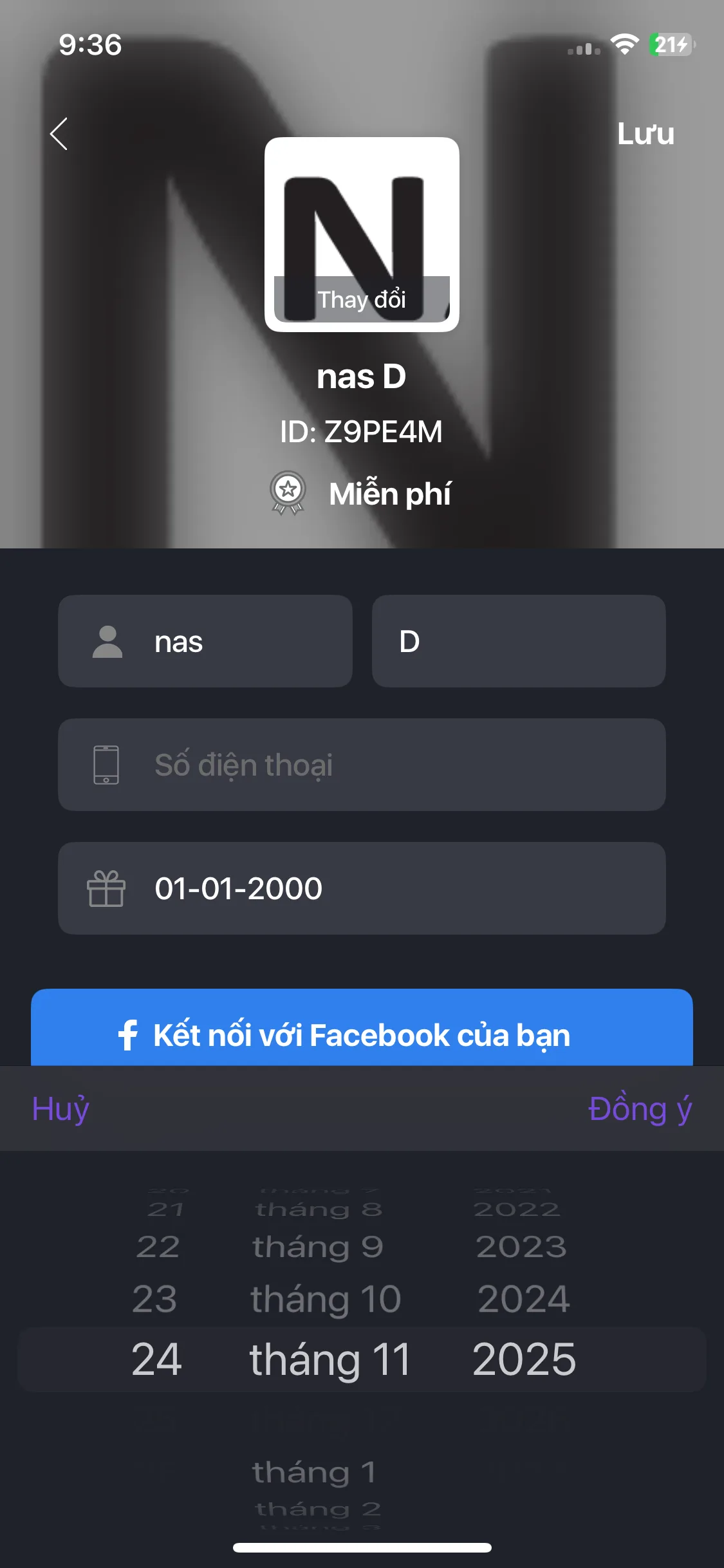Viewport: 724px width, 1568px height.
Task: Tap Huỷ to cancel the picker
Action: coord(60,1108)
